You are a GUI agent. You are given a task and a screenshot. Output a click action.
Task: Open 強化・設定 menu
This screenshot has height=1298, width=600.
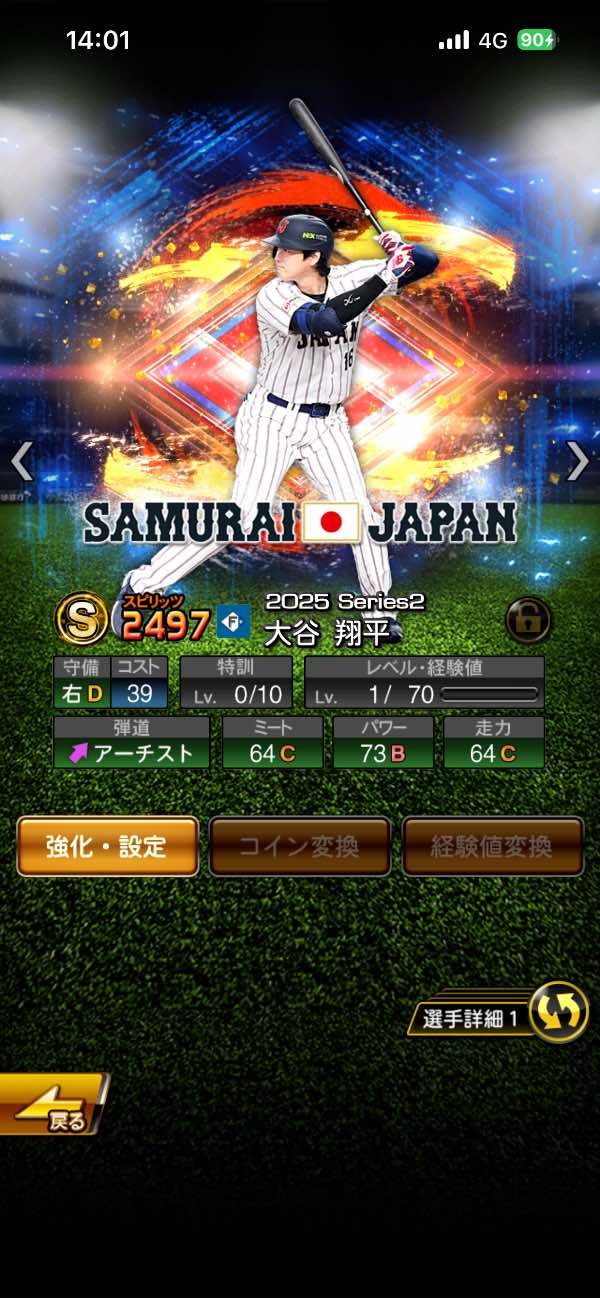(107, 846)
